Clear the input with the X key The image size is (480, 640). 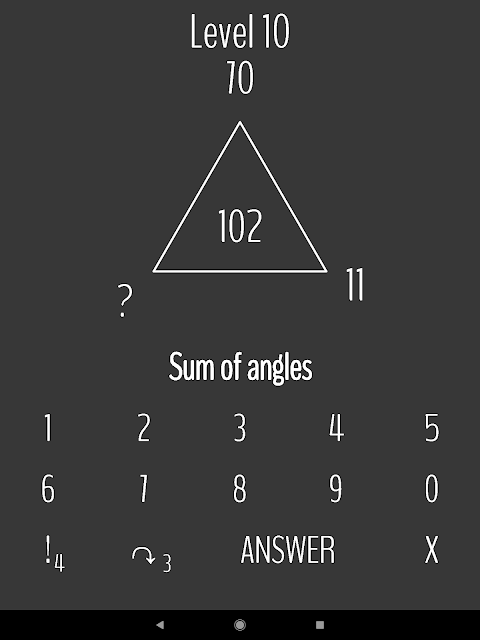point(432,550)
